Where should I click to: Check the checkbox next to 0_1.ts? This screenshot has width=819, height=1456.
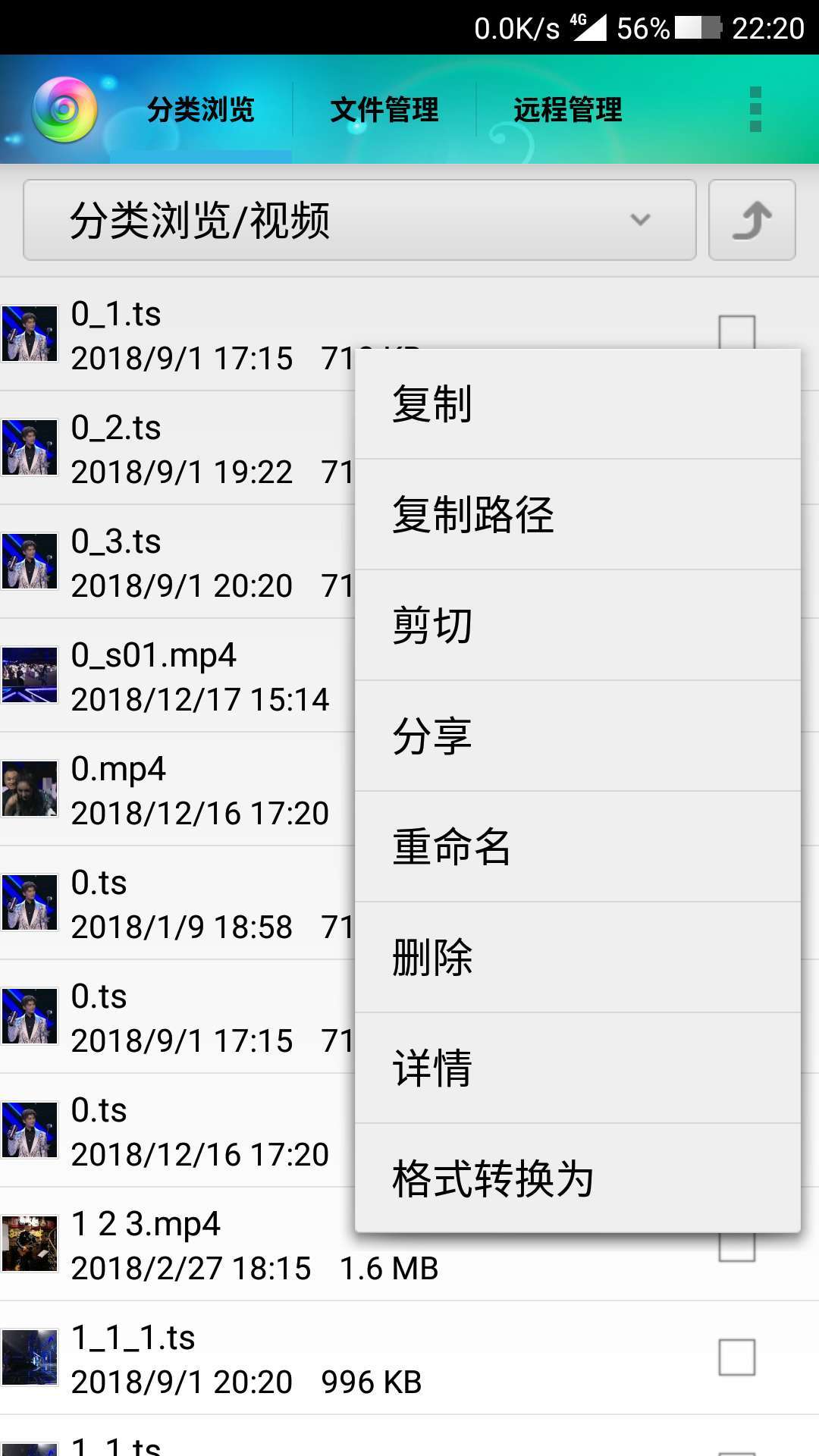(736, 331)
